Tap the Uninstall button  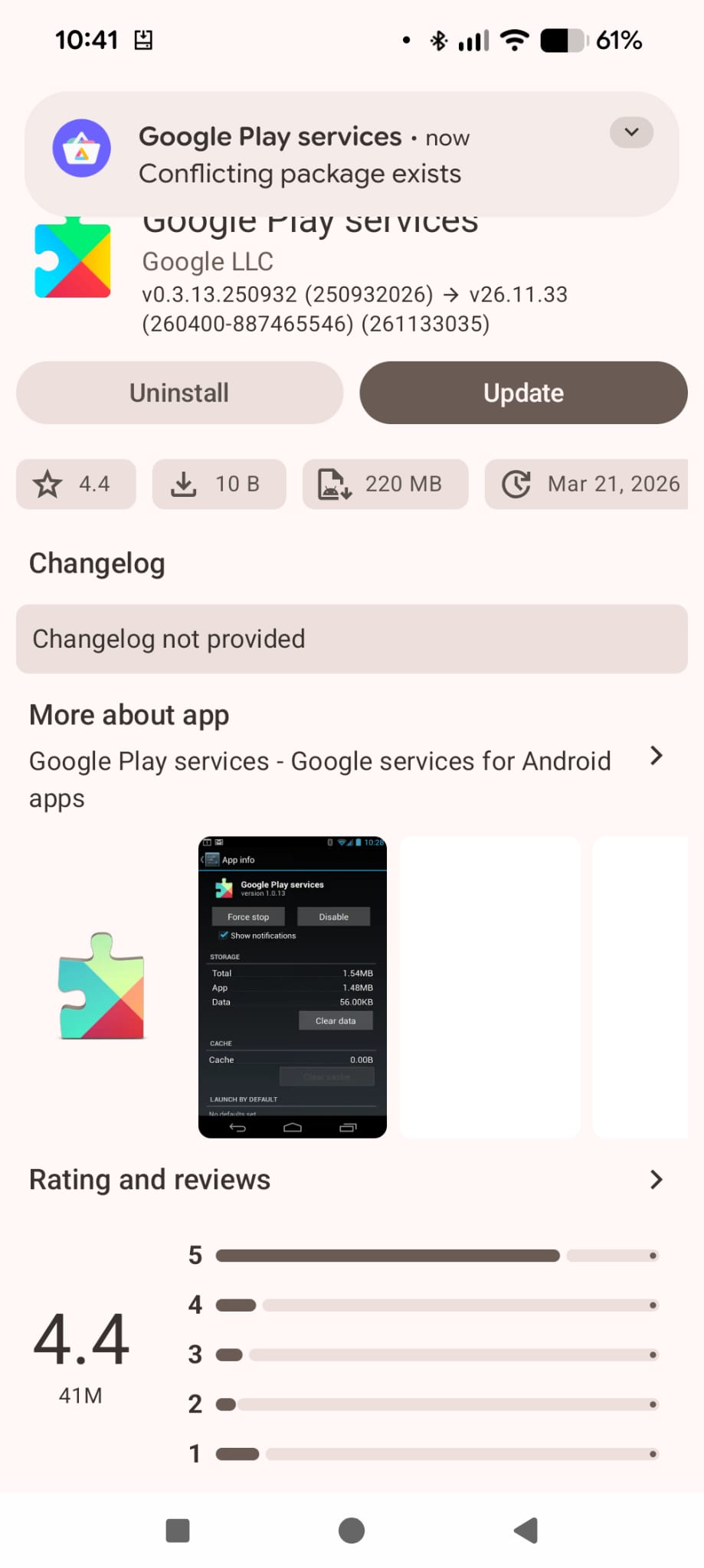[x=179, y=393]
